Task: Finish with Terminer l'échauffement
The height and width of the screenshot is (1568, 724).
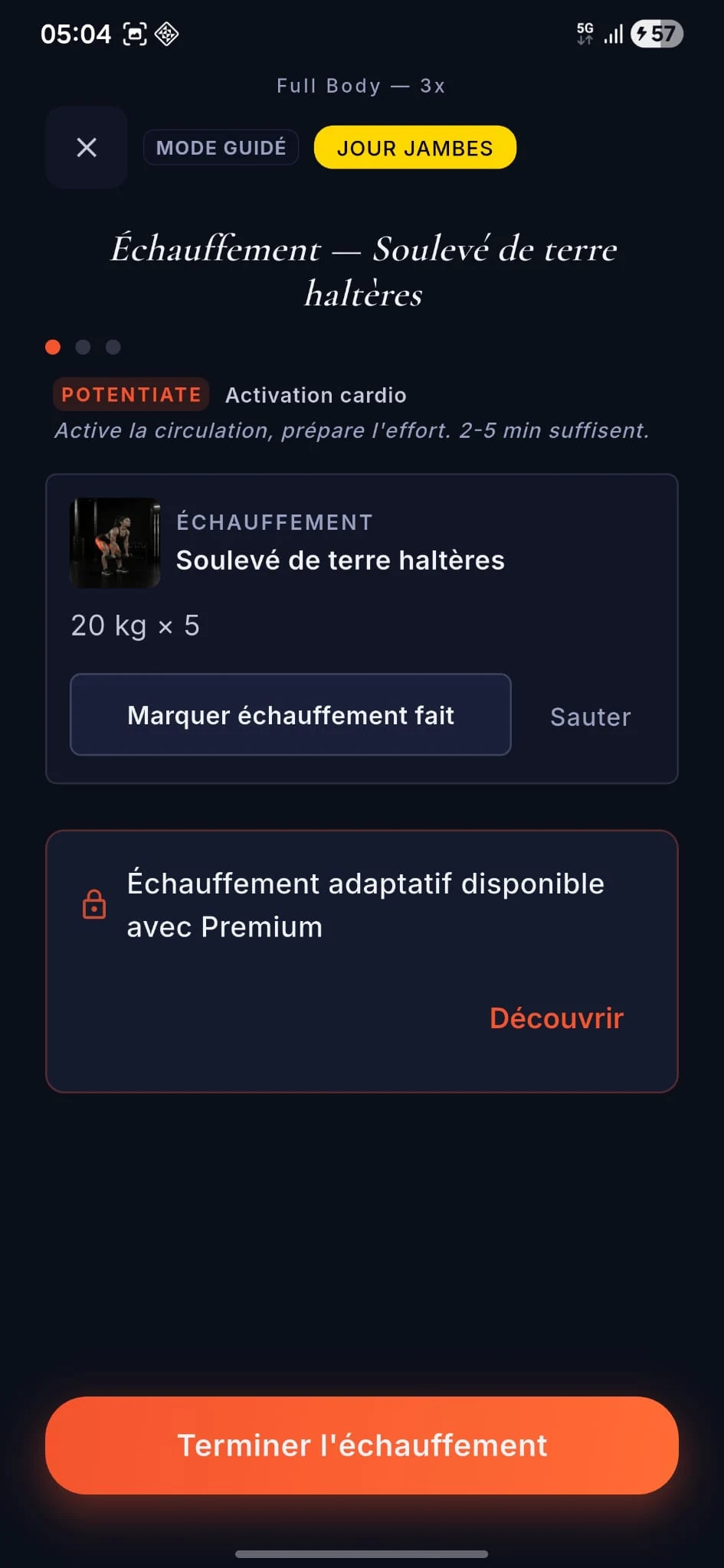Action: click(362, 1445)
